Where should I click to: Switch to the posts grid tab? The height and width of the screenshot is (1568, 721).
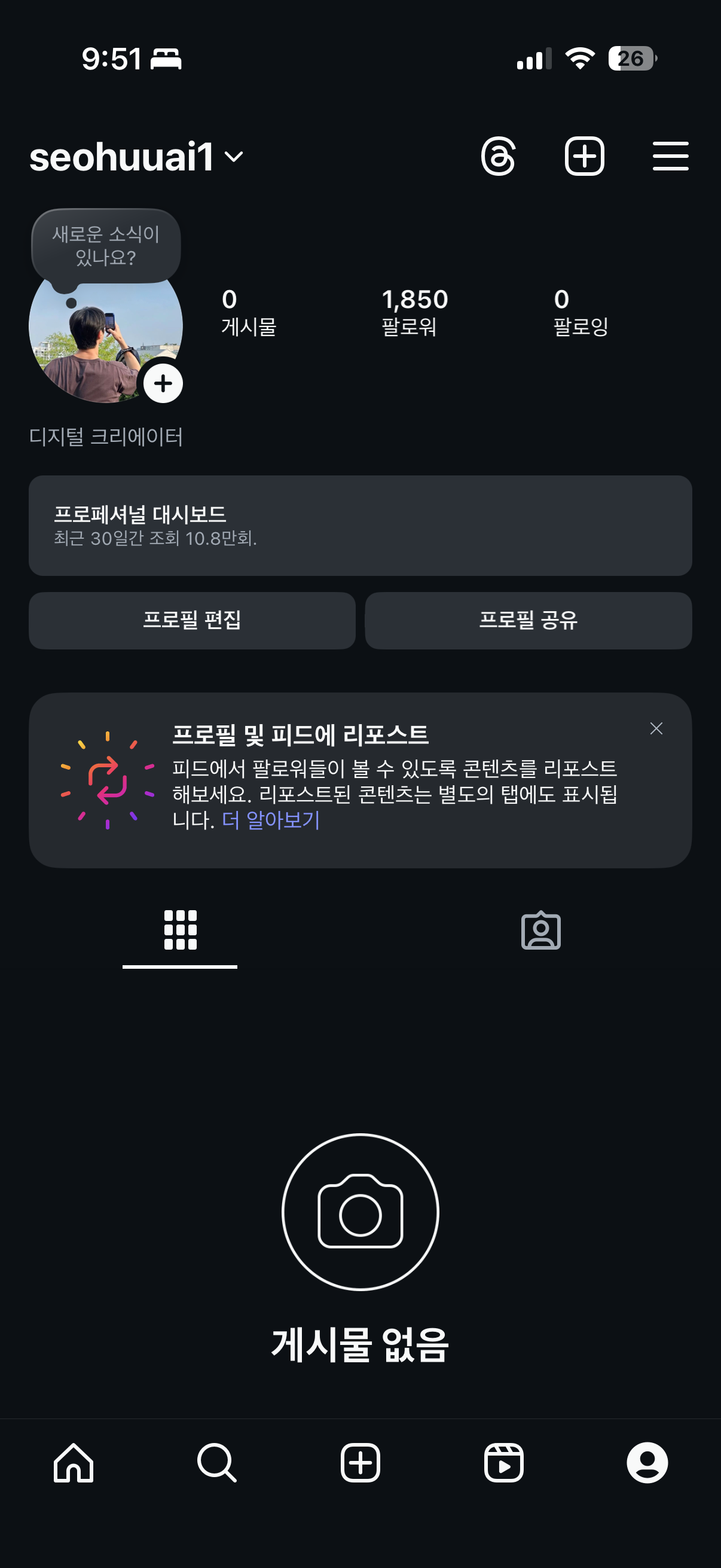pyautogui.click(x=180, y=930)
